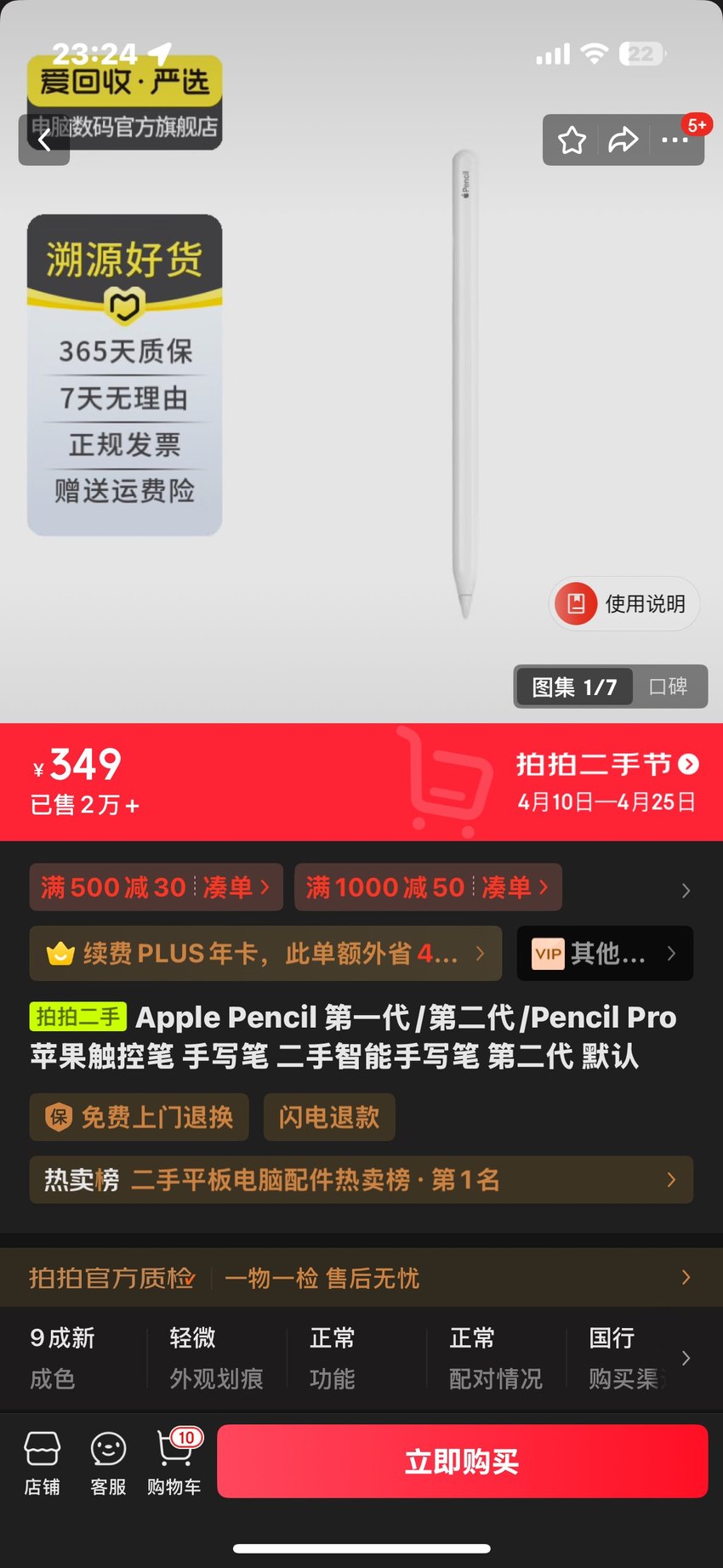Open the VIP 其他 benefits chip
The image size is (723, 1568).
605,954
